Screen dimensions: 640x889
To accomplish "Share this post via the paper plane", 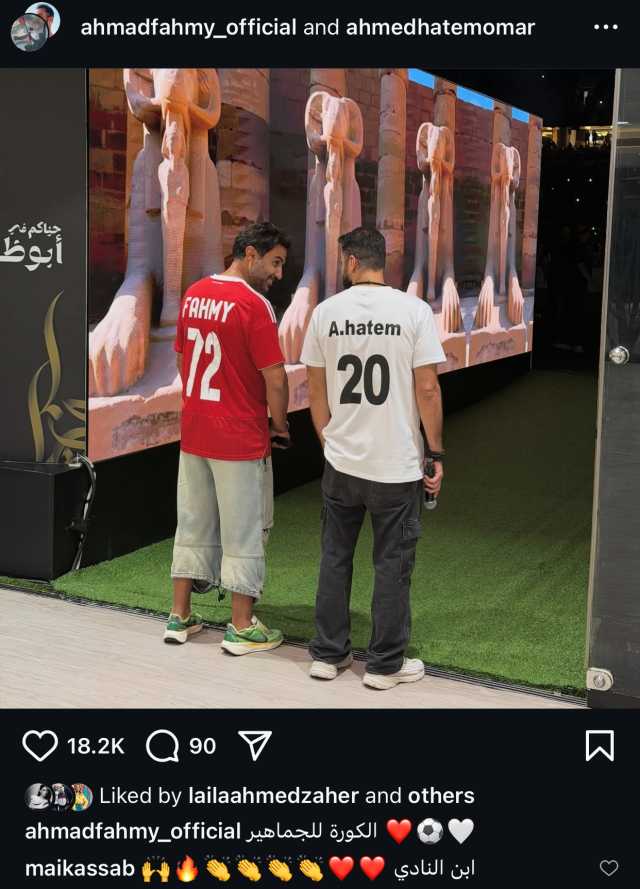I will [254, 745].
